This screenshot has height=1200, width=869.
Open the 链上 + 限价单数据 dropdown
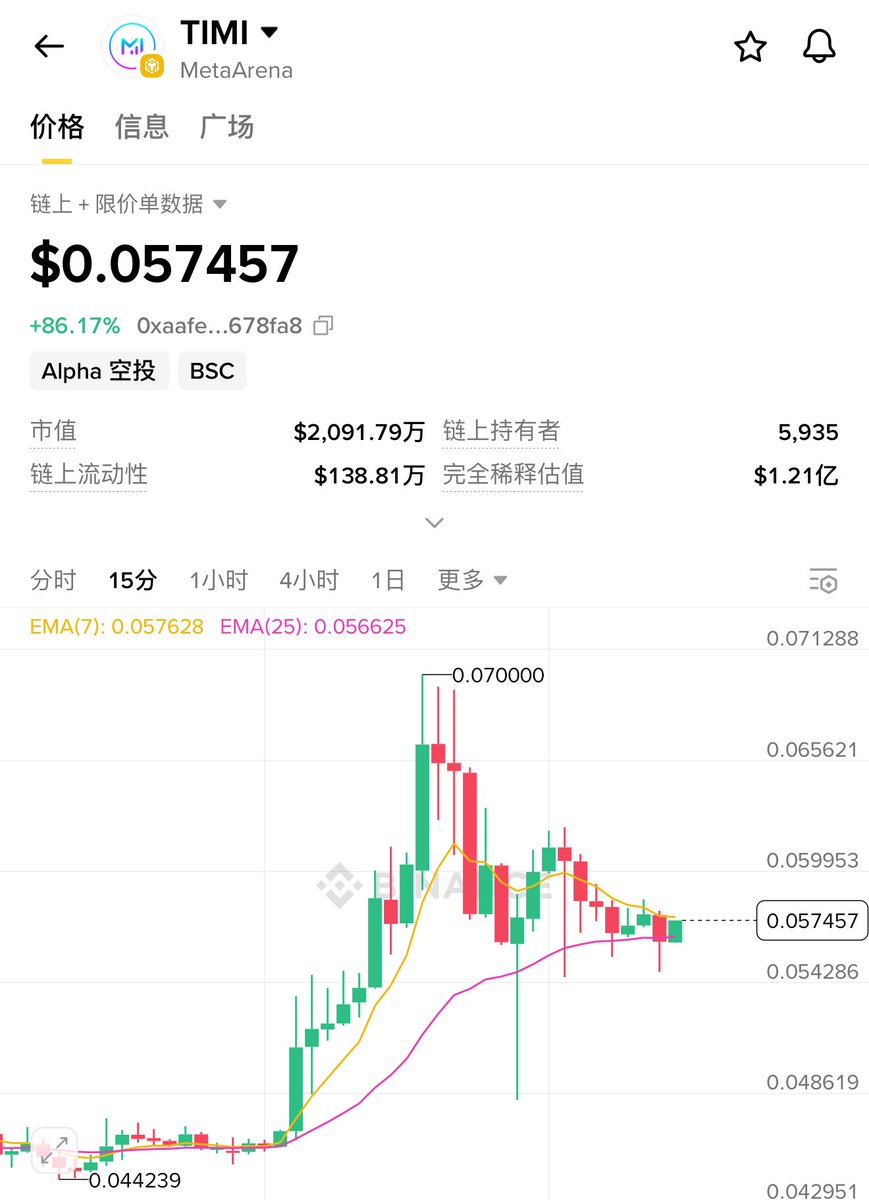tap(128, 204)
